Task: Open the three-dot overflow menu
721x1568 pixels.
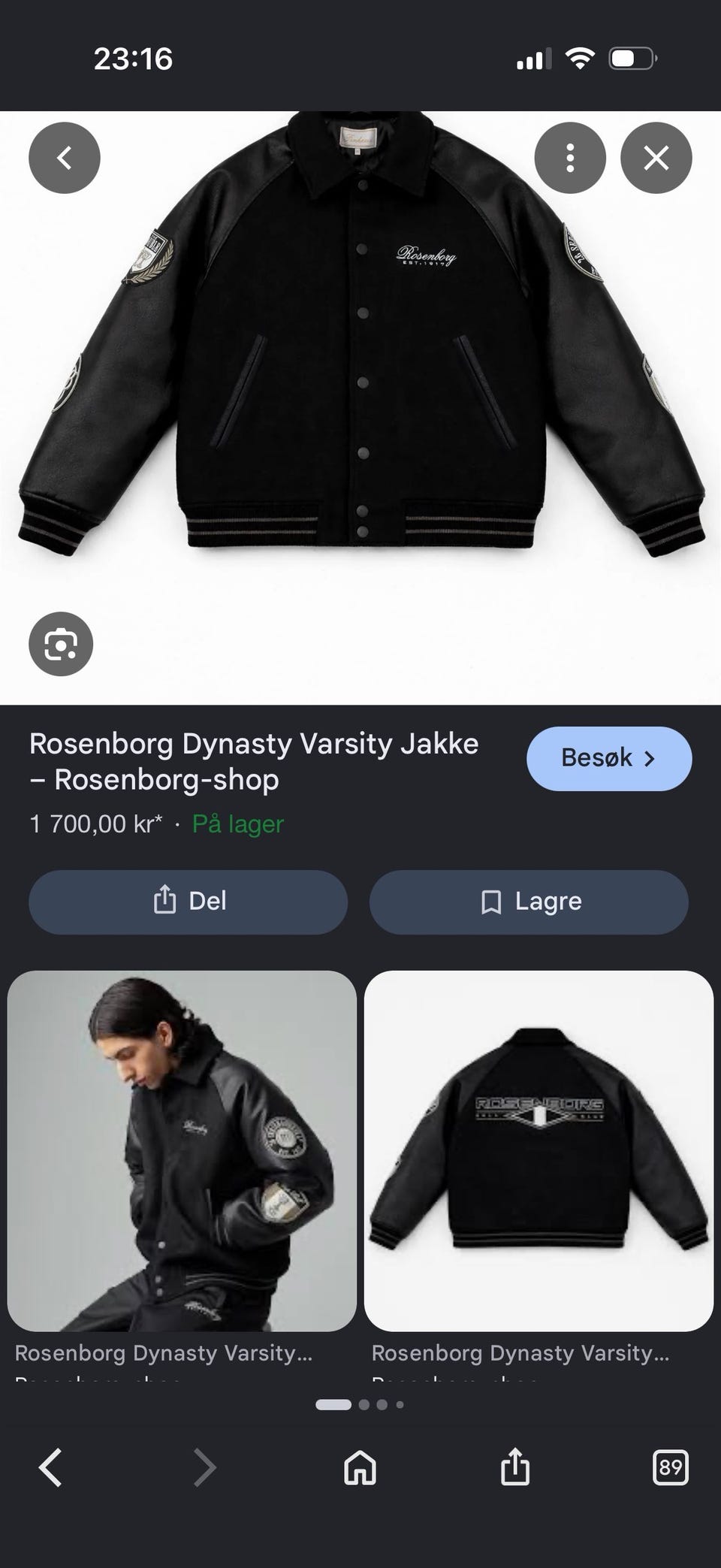Action: (x=570, y=158)
